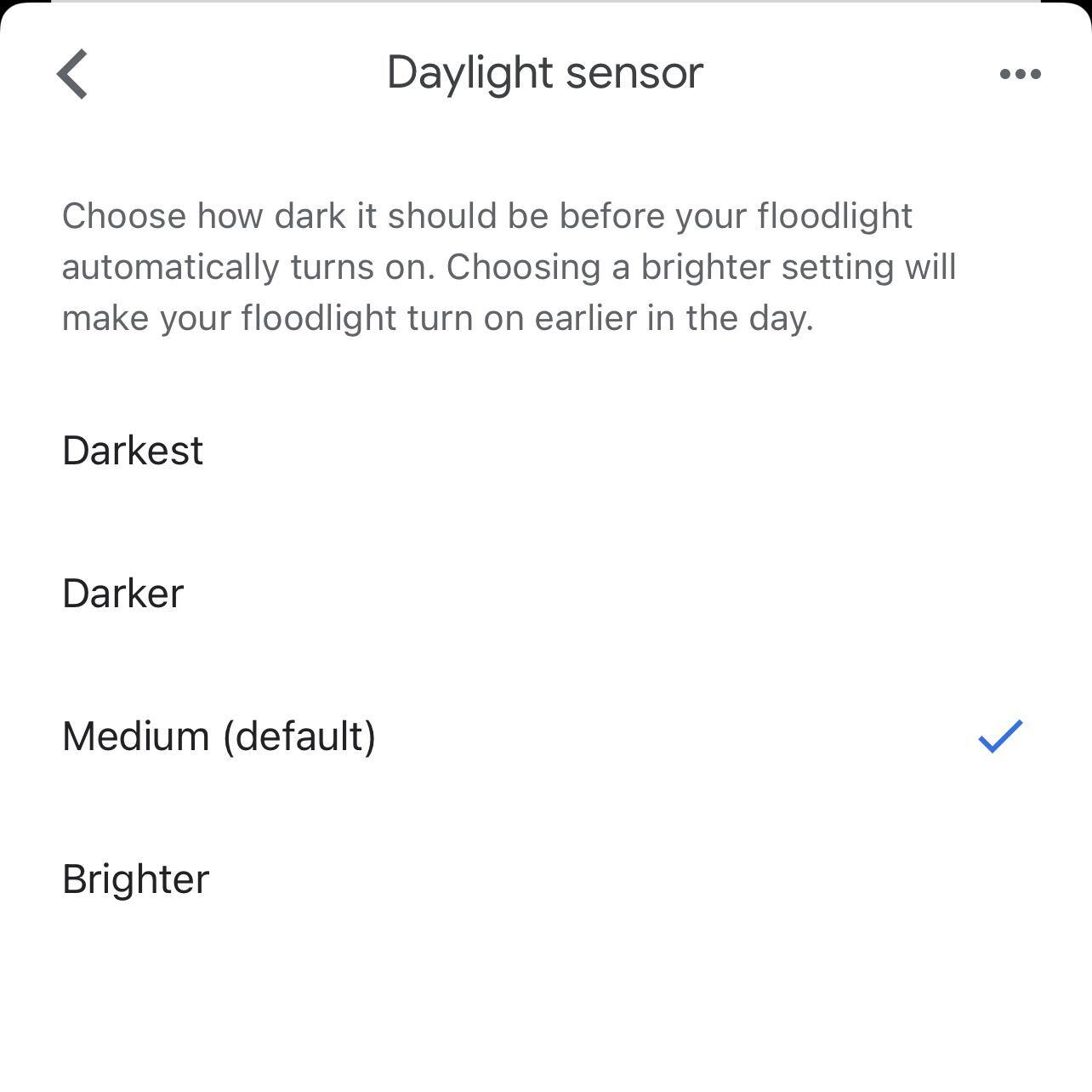Open the three-dot overflow menu
This screenshot has height=1092, width=1092.
(x=1020, y=74)
